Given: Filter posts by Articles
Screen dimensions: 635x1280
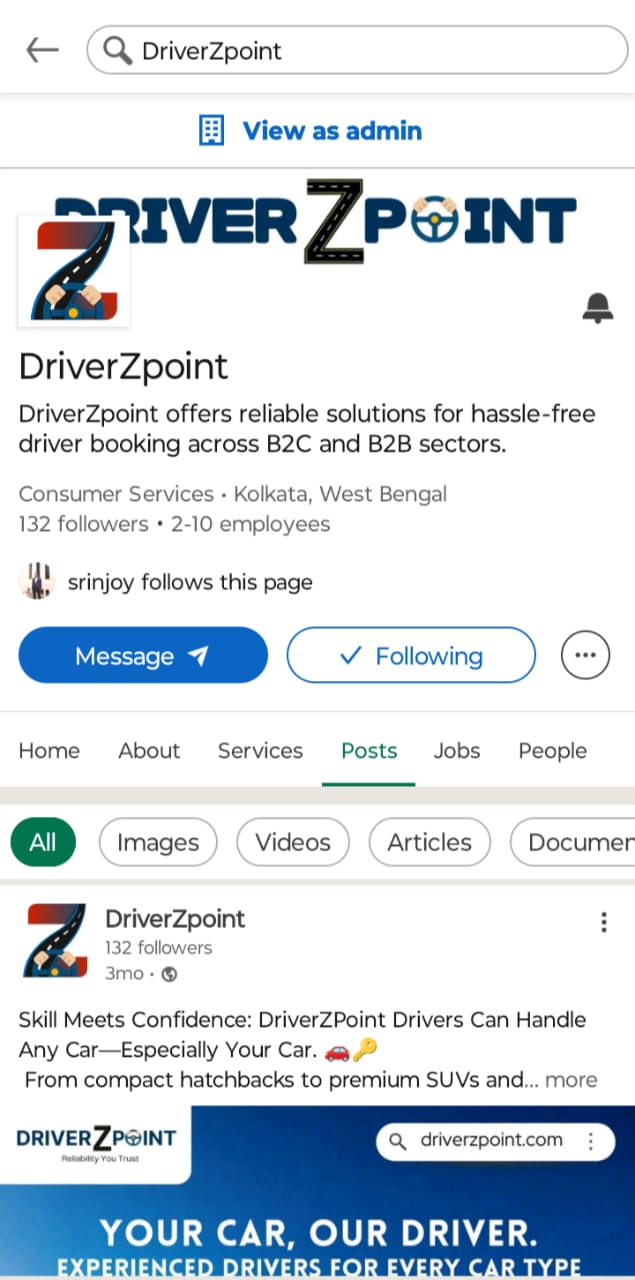Looking at the screenshot, I should pos(429,842).
